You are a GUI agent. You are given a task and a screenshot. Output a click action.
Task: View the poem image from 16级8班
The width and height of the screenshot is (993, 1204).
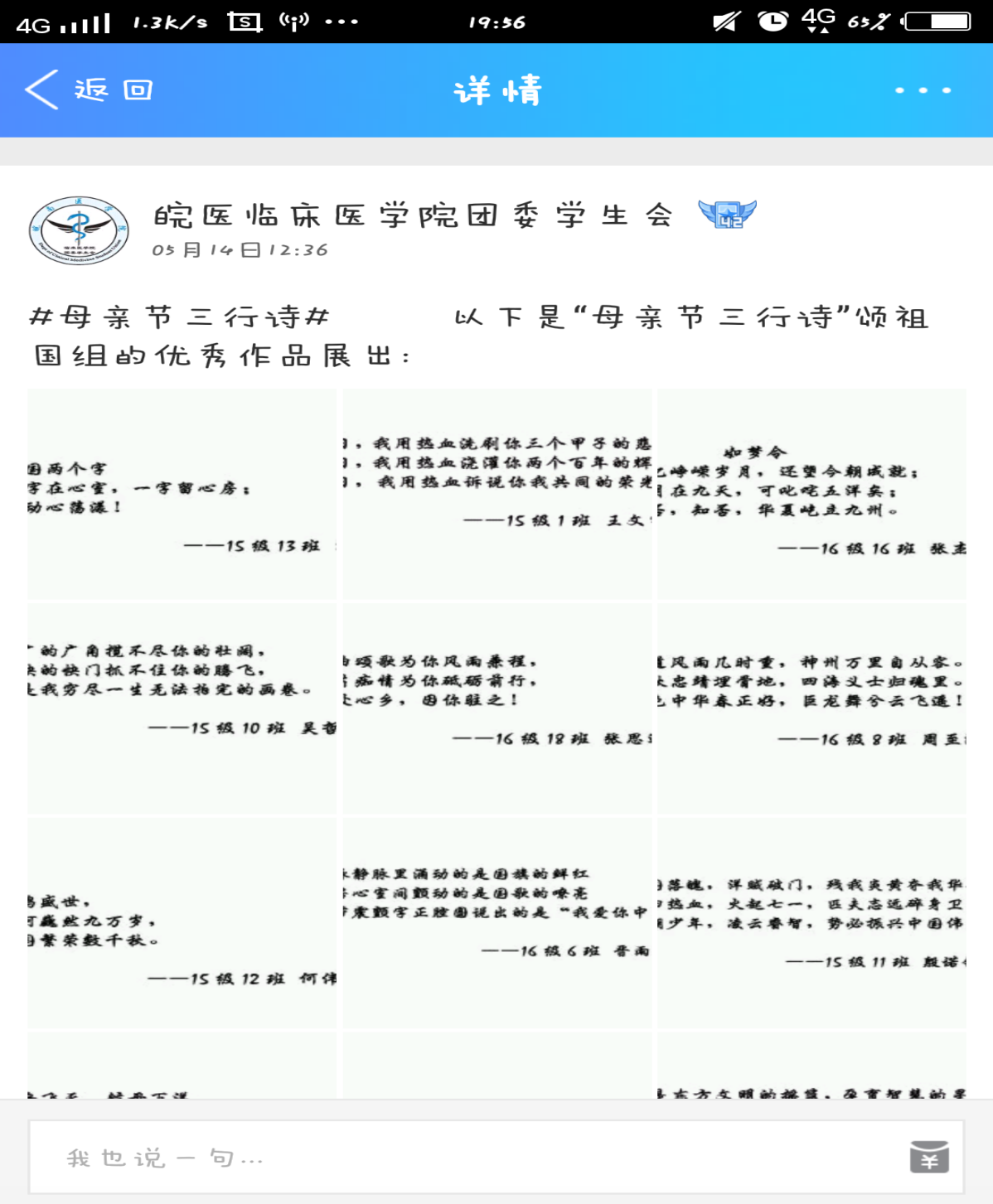pyautogui.click(x=811, y=708)
